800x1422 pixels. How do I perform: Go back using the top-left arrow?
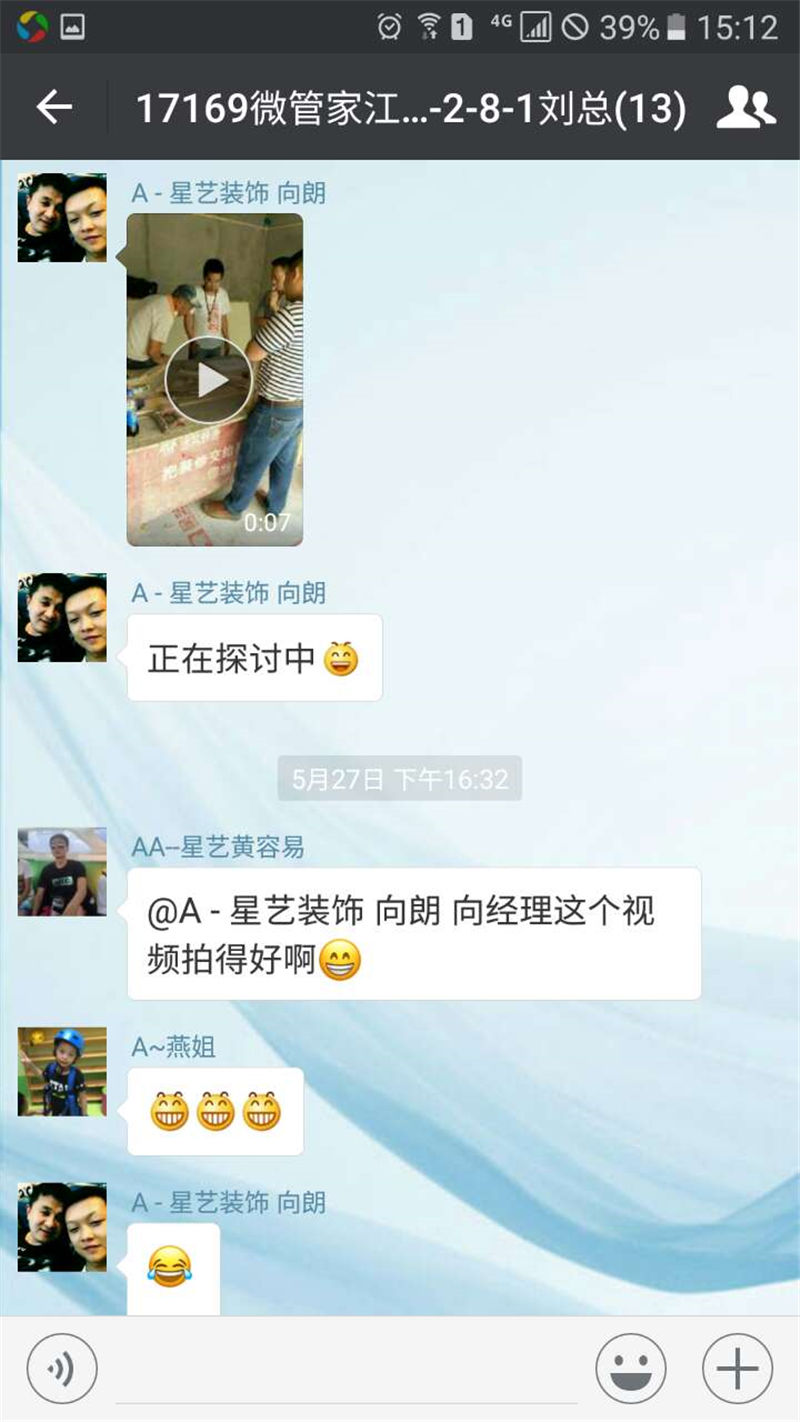(x=54, y=107)
